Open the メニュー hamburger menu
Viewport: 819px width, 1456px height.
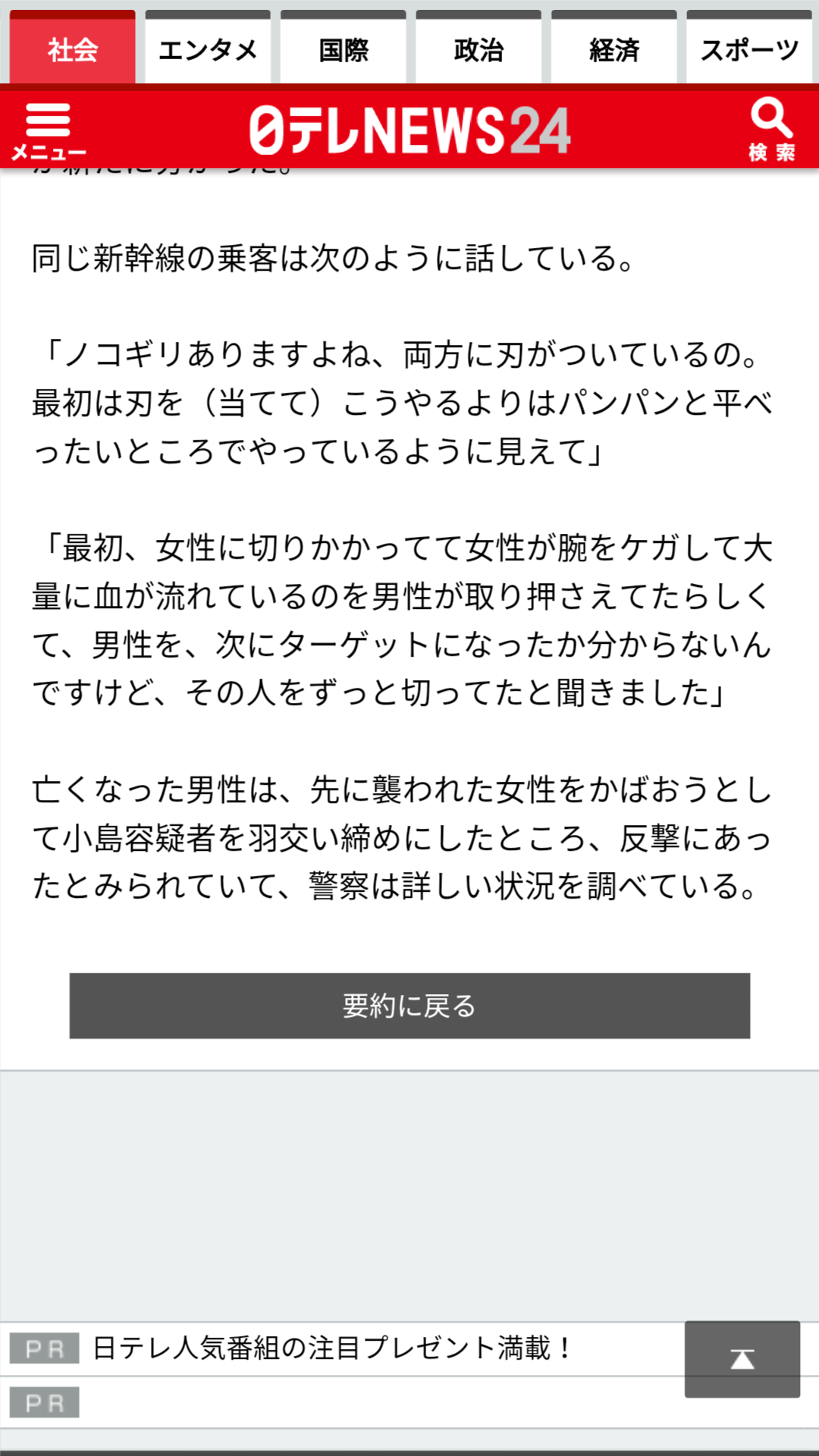click(x=49, y=131)
